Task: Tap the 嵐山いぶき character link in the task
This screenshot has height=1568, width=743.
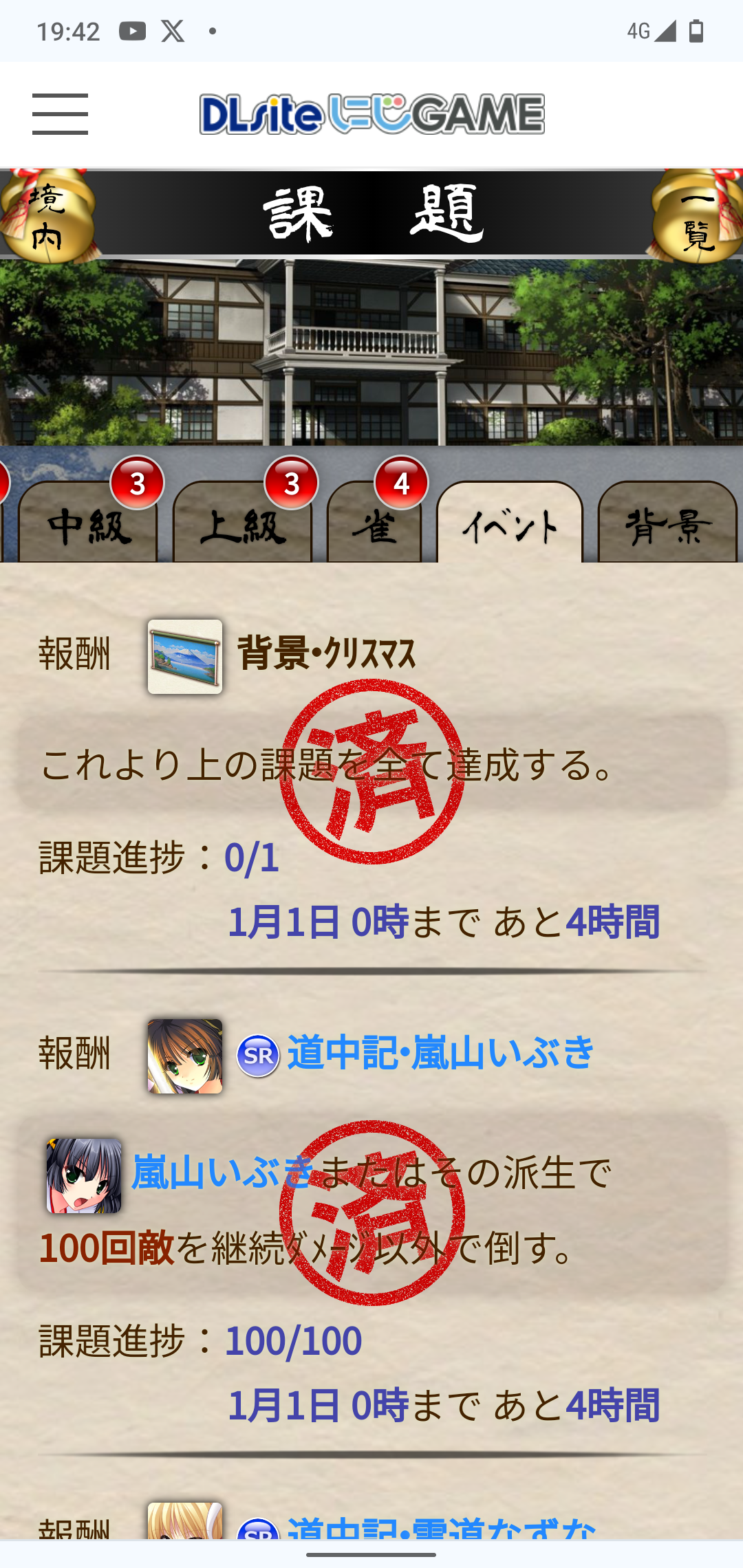Action: (x=222, y=1173)
